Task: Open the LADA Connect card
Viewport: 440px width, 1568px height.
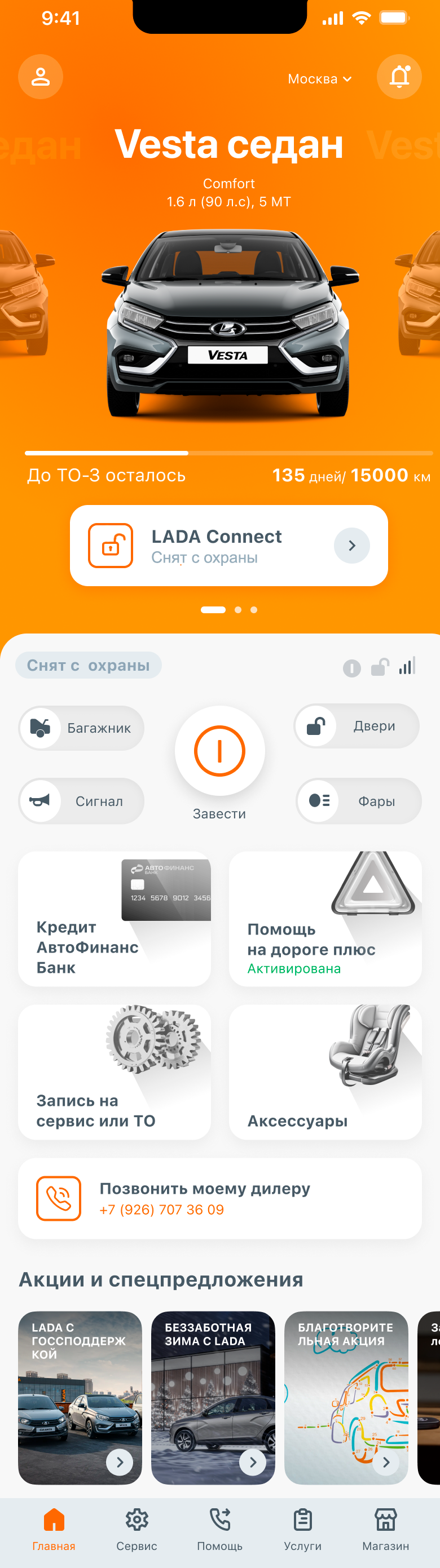Action: (228, 546)
